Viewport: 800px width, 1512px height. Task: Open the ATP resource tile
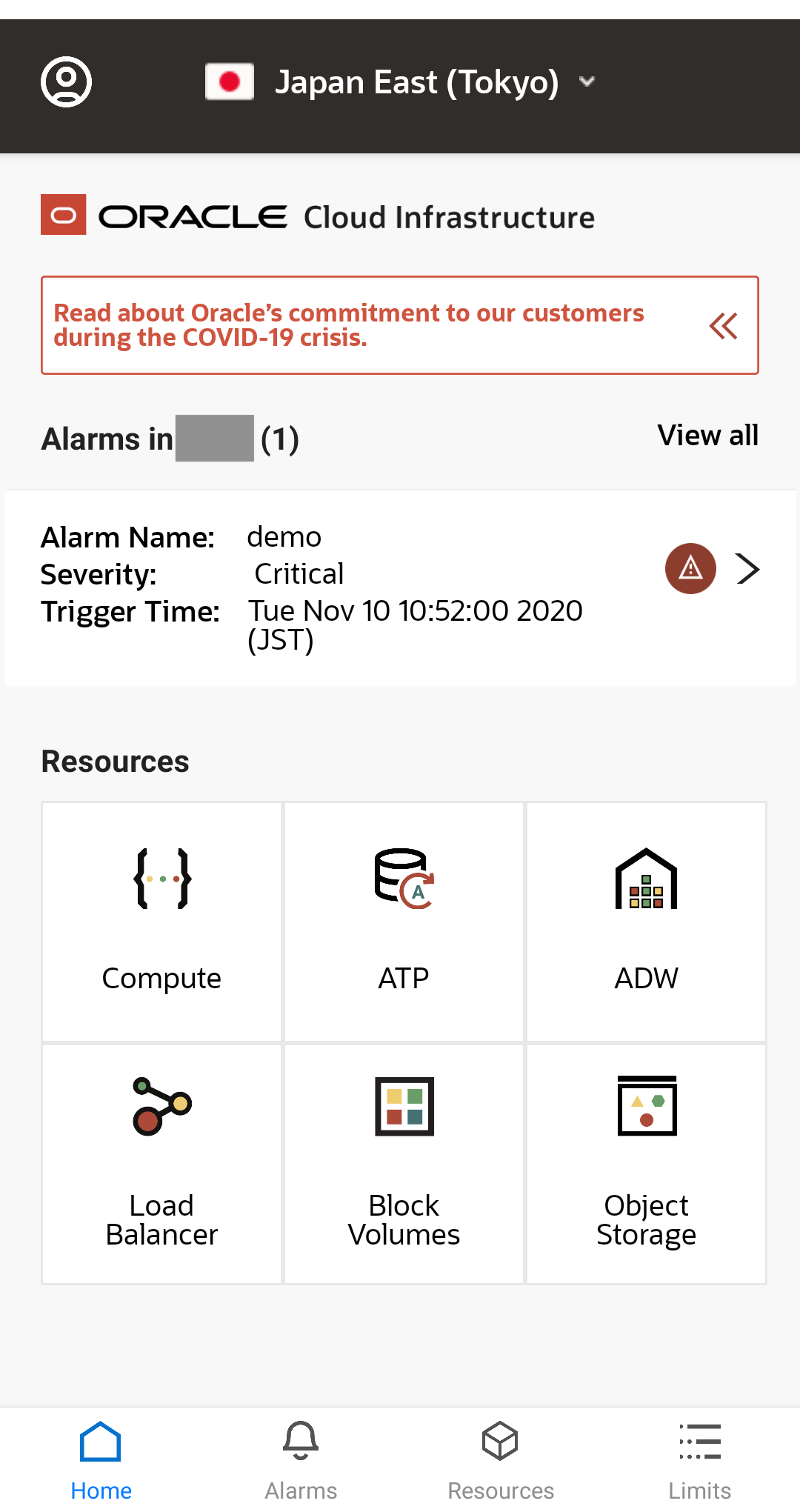404,922
